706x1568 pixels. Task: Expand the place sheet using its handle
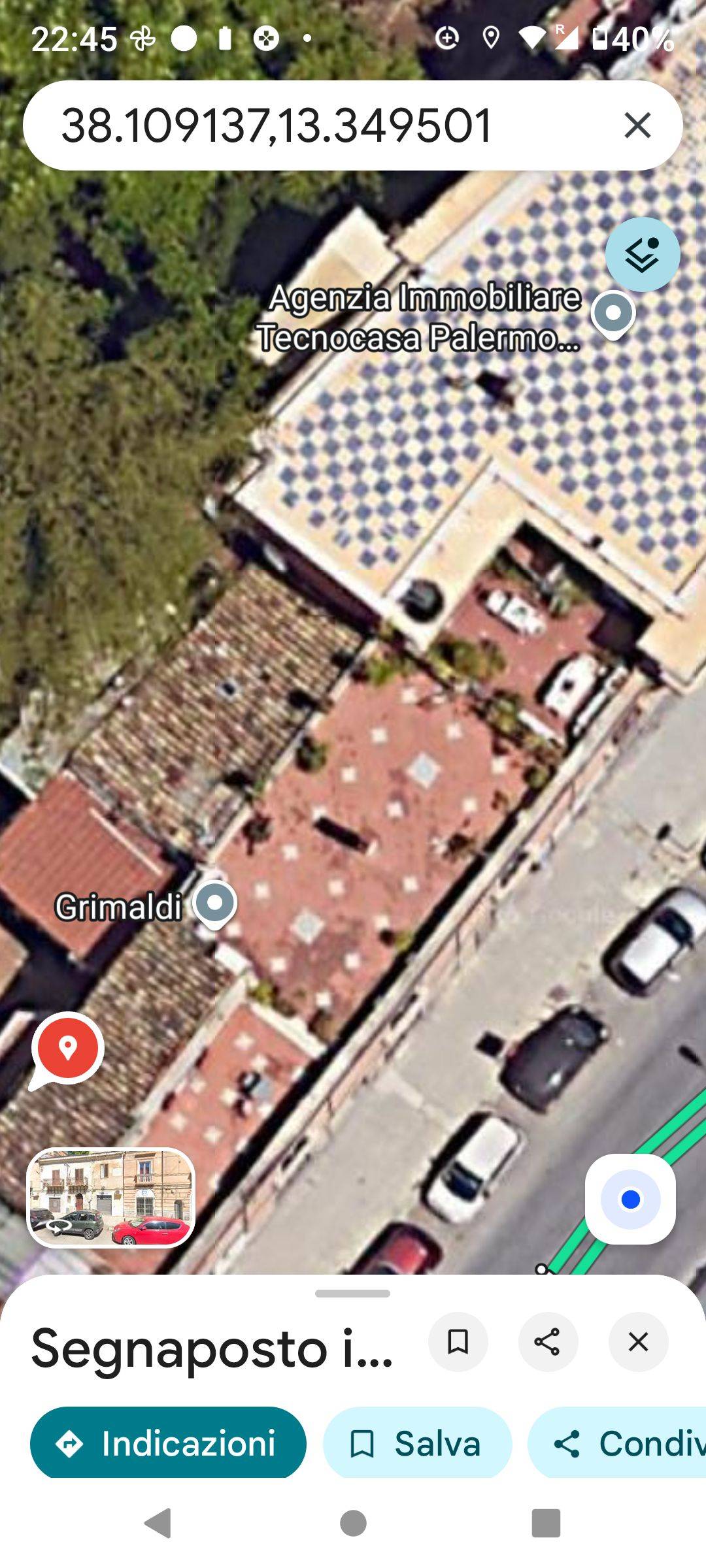(x=352, y=1294)
